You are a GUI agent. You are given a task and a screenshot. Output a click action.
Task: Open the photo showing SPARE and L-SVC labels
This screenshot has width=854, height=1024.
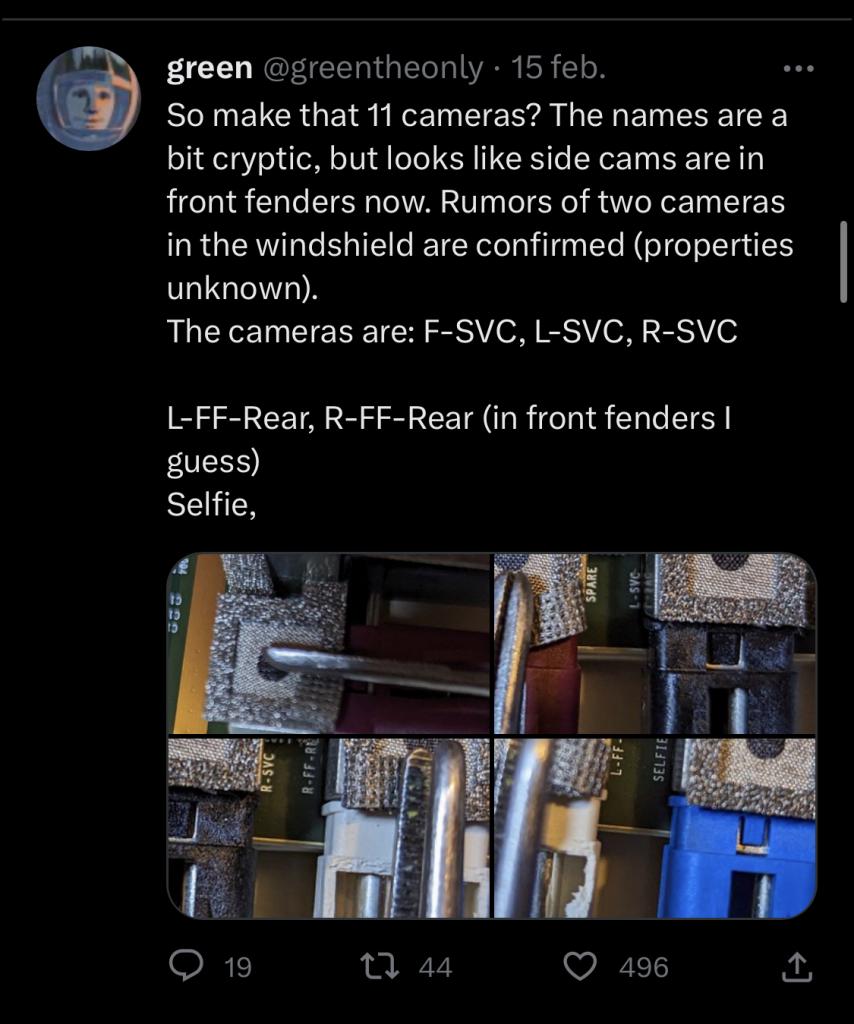click(x=655, y=644)
